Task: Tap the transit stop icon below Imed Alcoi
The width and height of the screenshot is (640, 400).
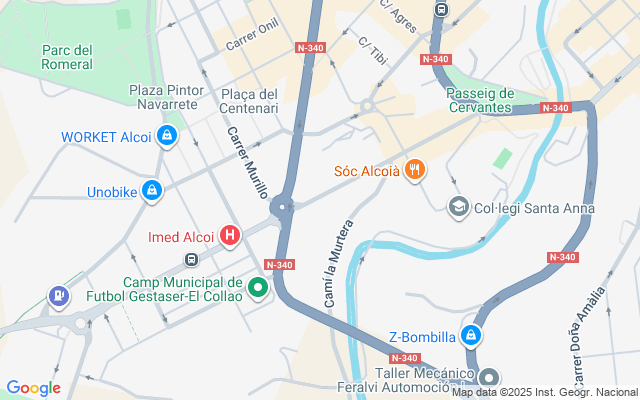Action: pyautogui.click(x=190, y=260)
